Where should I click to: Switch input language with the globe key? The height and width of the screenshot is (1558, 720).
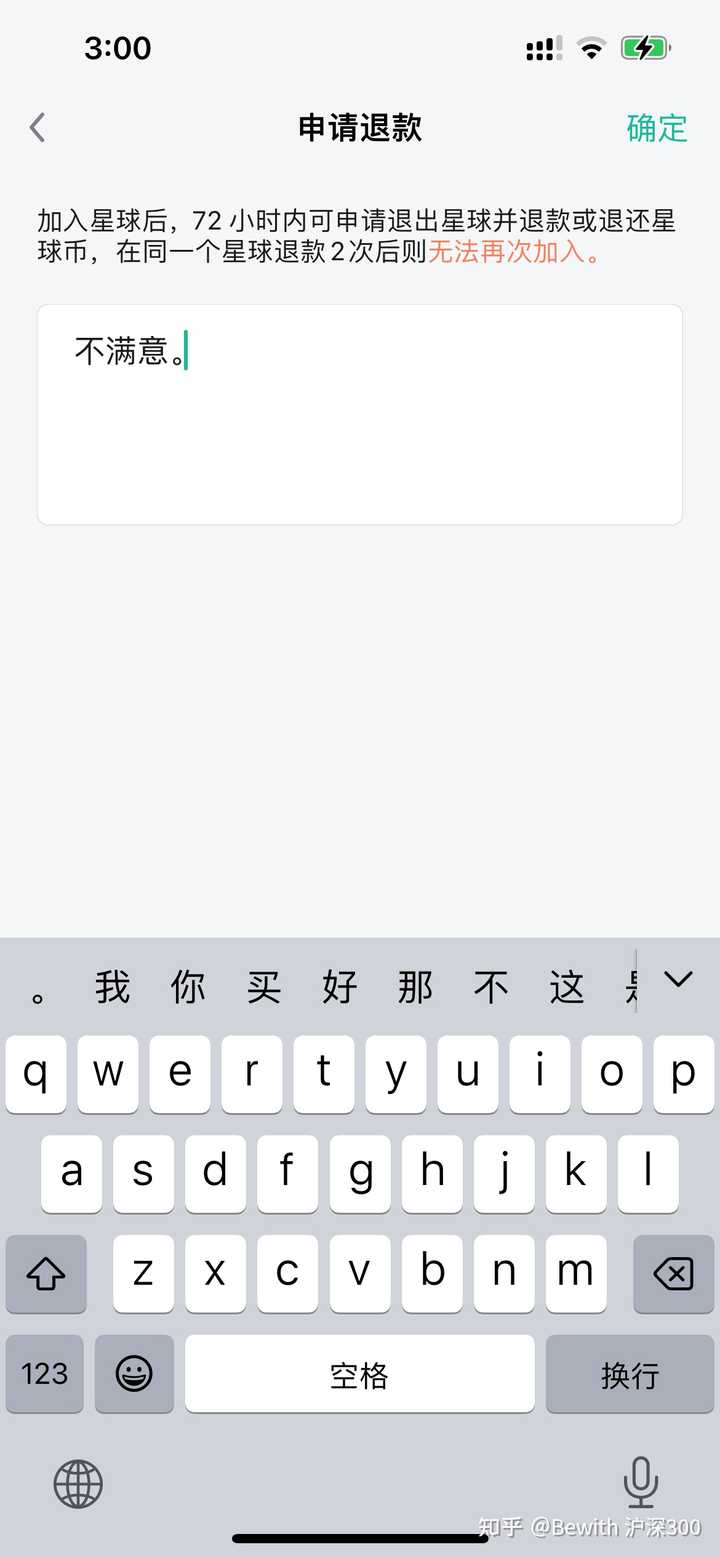78,1483
